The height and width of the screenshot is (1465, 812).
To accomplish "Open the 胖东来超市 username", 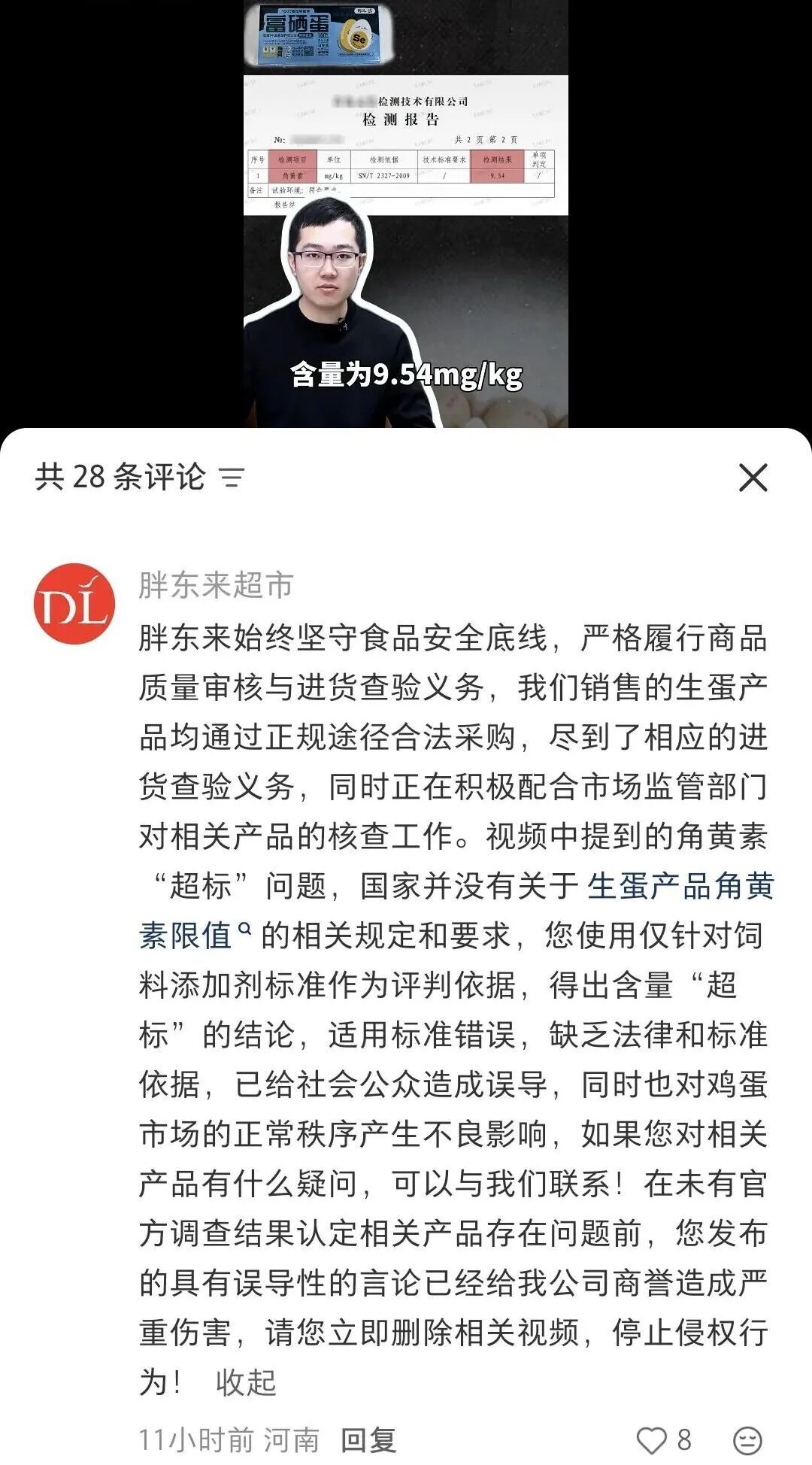I will tap(216, 585).
